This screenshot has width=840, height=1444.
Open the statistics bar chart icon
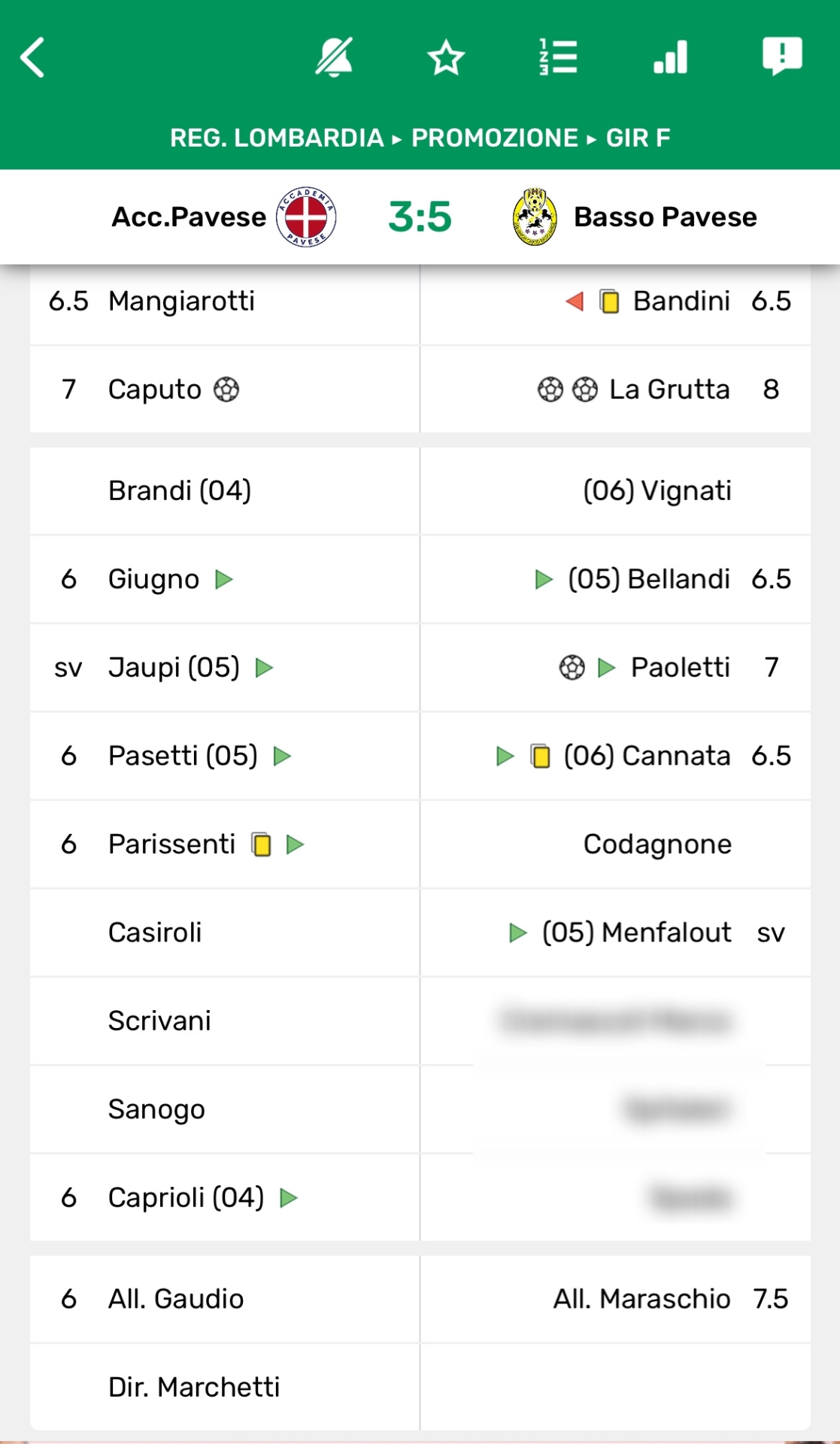coord(670,57)
